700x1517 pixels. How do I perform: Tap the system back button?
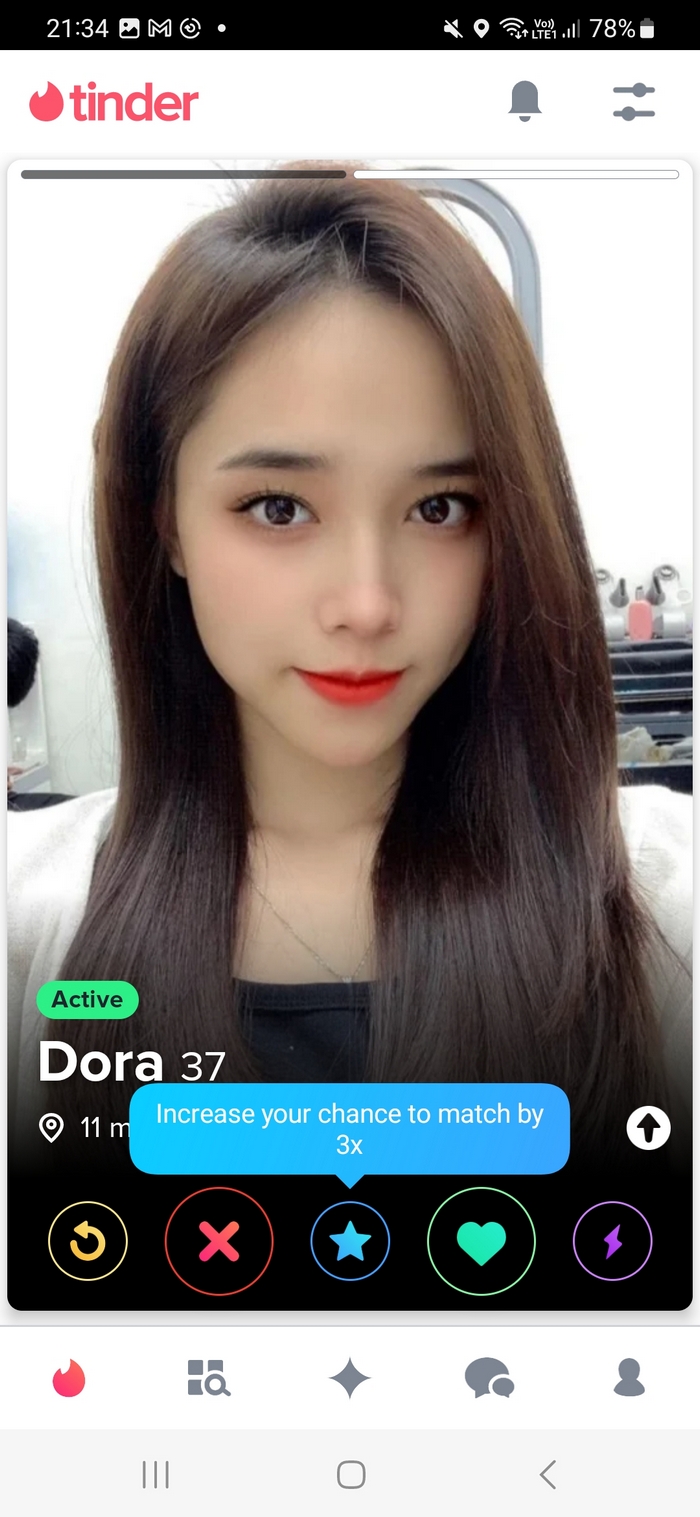[x=547, y=1474]
